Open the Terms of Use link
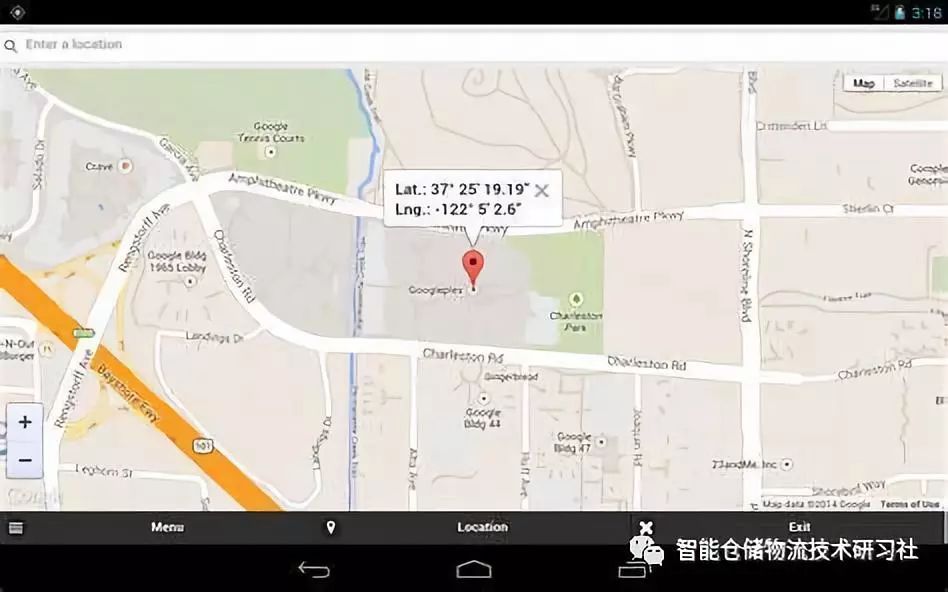The width and height of the screenshot is (948, 592). 909,504
